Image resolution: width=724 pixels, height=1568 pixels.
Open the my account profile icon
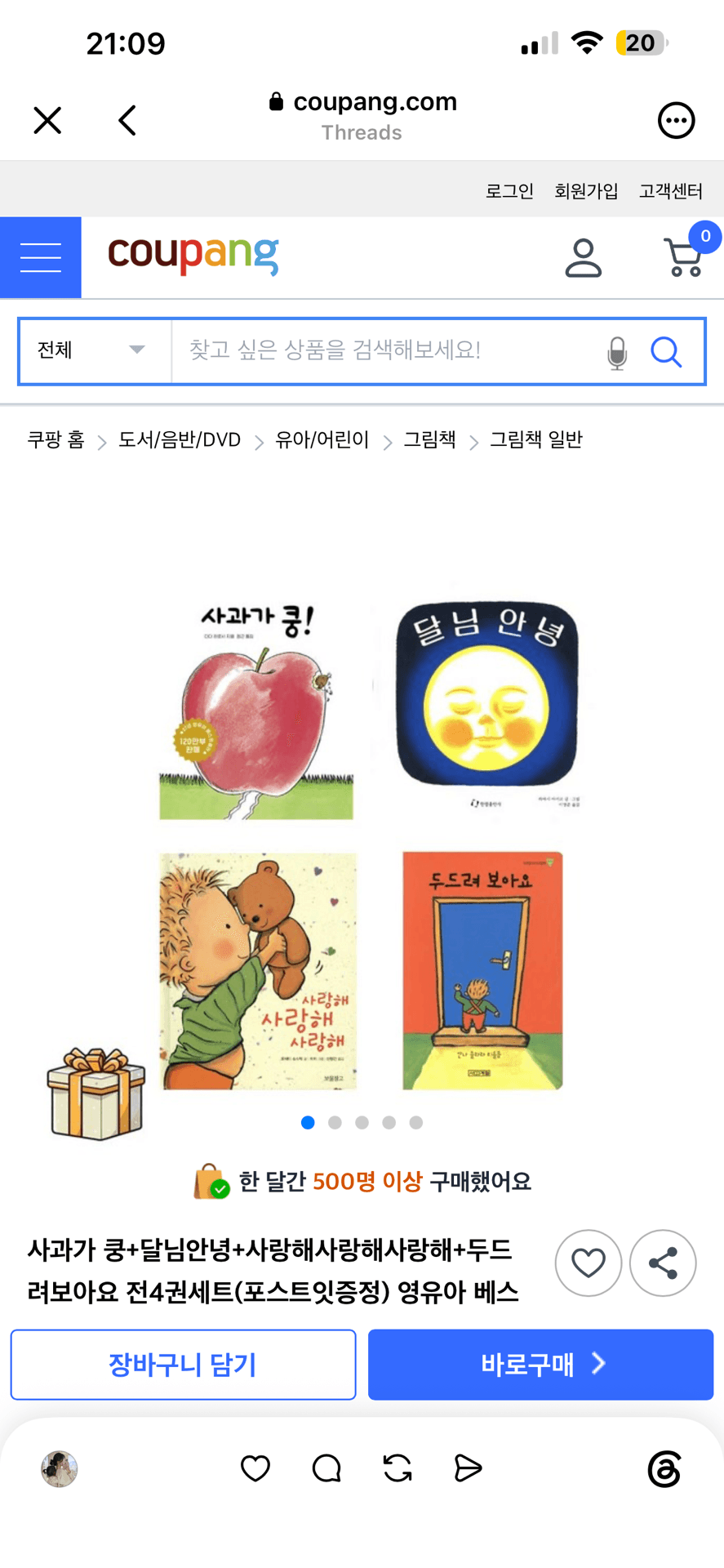click(583, 257)
